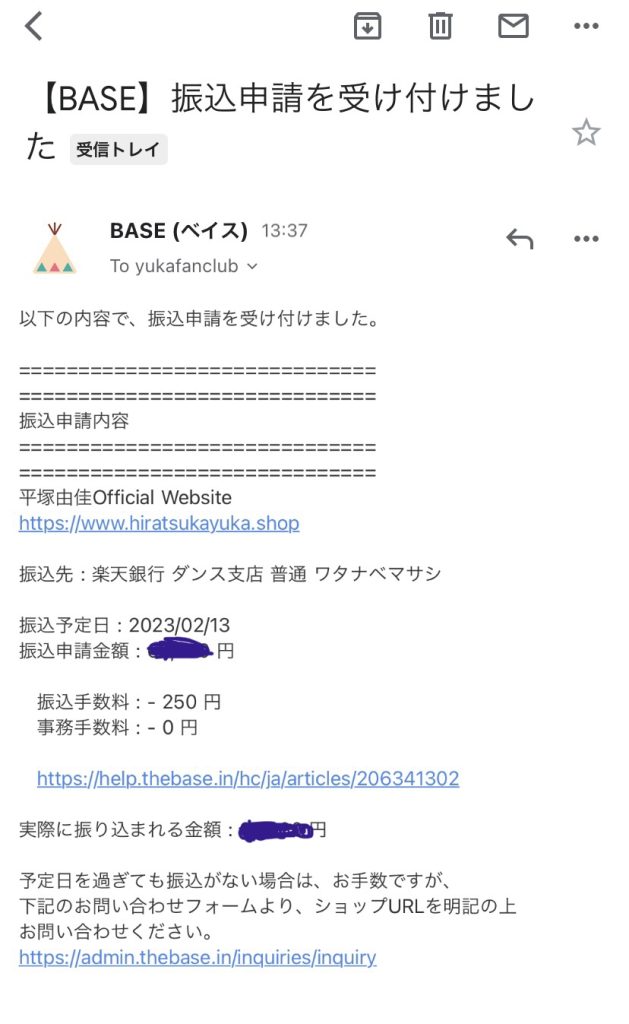Viewport: 629px width, 1024px height.
Task: Expand recipient details next to yukafanclub
Action: tap(252, 266)
